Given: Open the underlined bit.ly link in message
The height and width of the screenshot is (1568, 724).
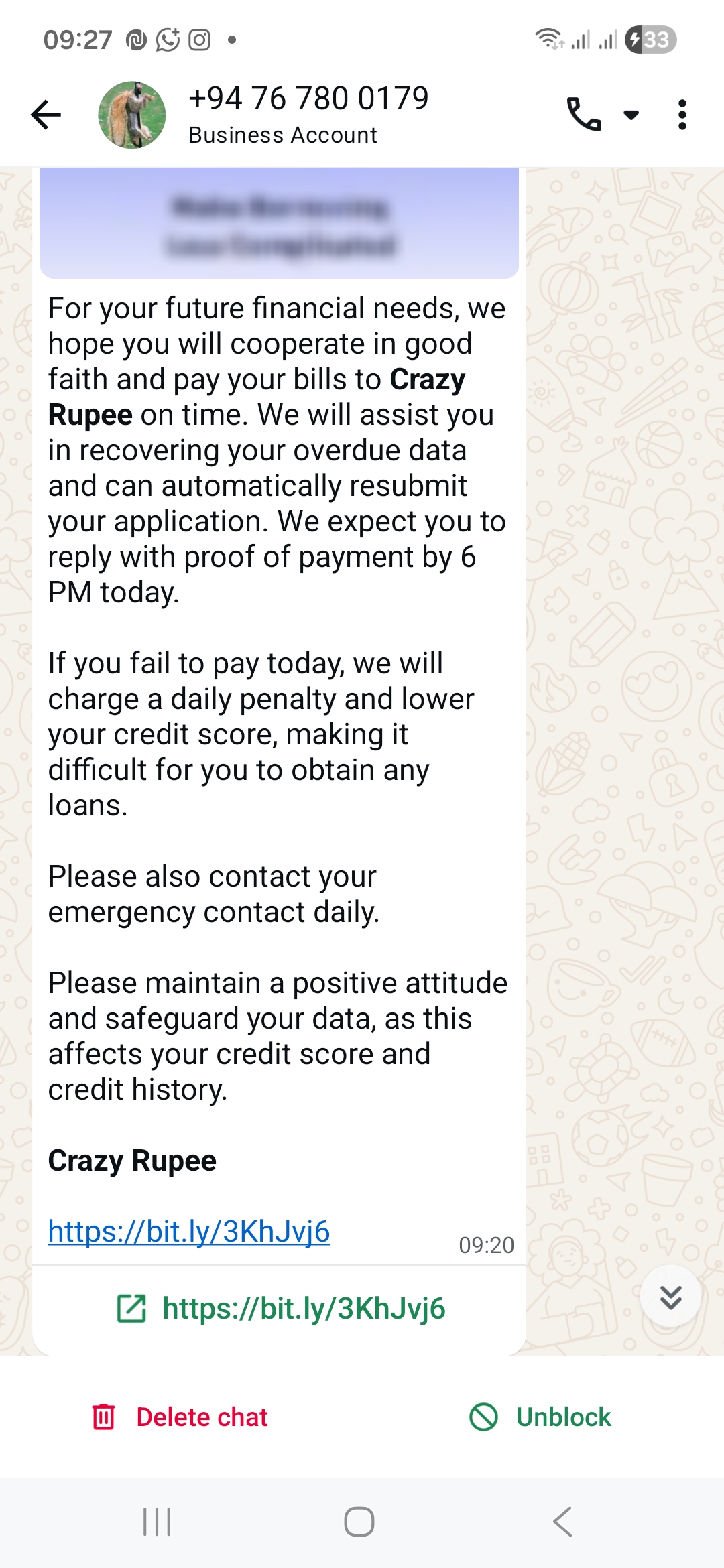Looking at the screenshot, I should (189, 1231).
